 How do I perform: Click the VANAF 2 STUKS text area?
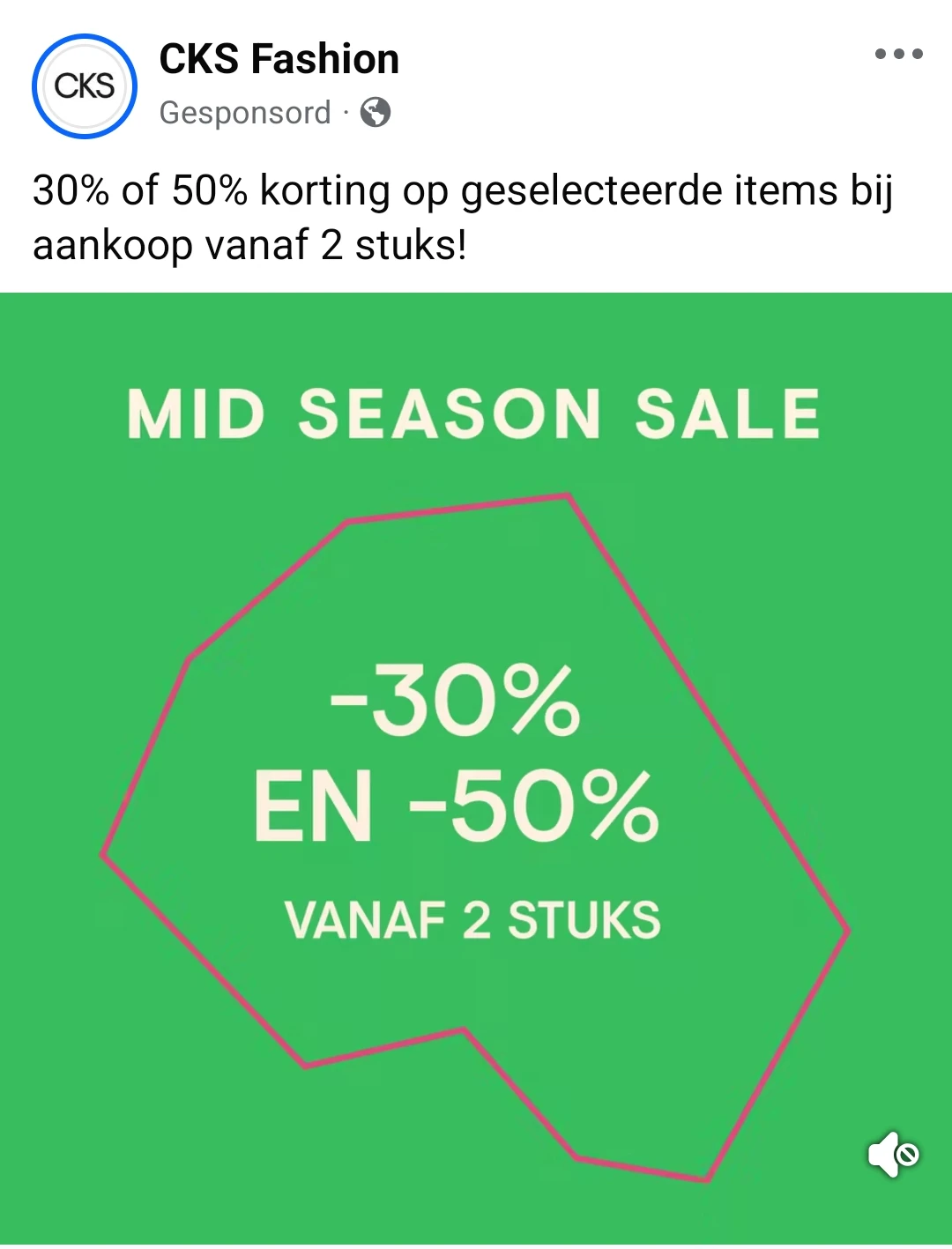473,919
